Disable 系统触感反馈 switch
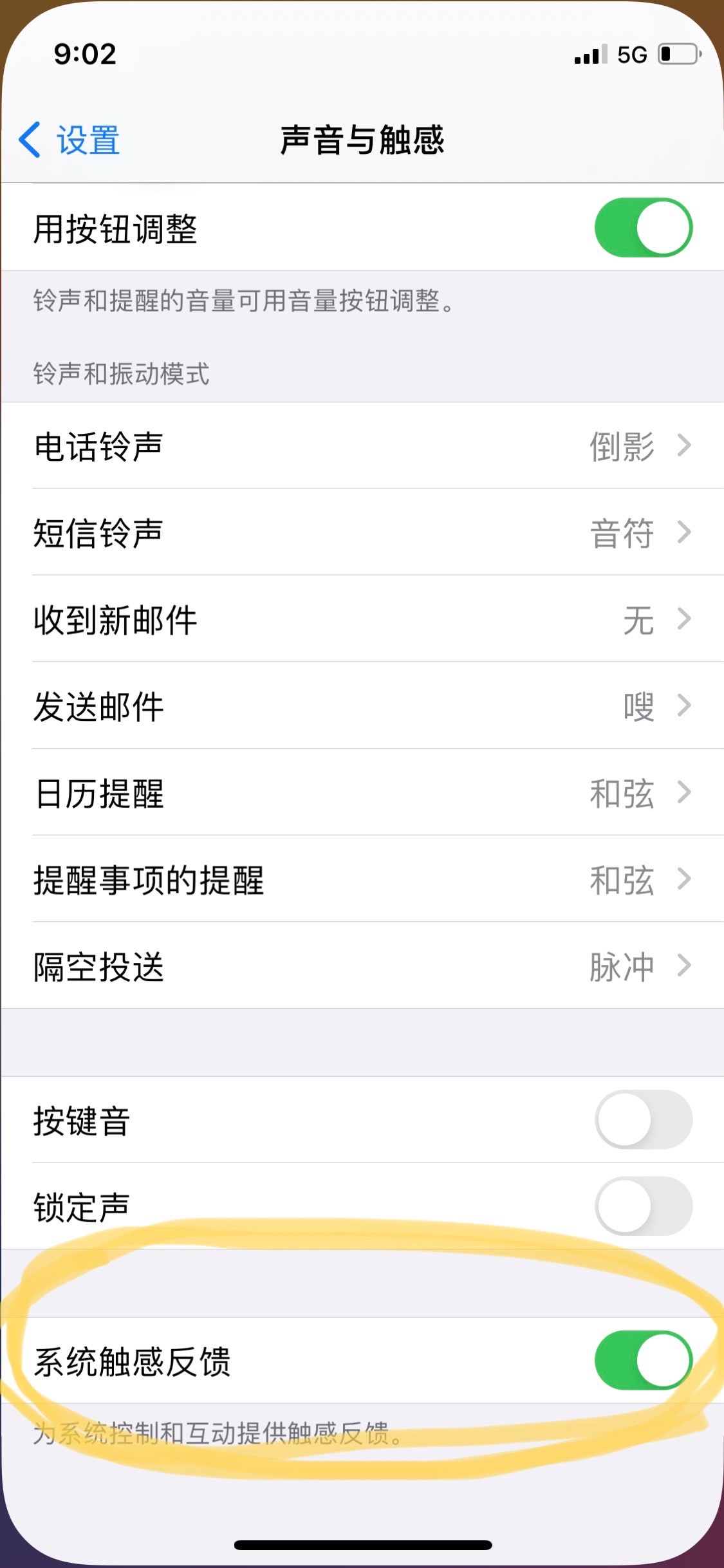This screenshot has height=1568, width=724. (x=643, y=1361)
